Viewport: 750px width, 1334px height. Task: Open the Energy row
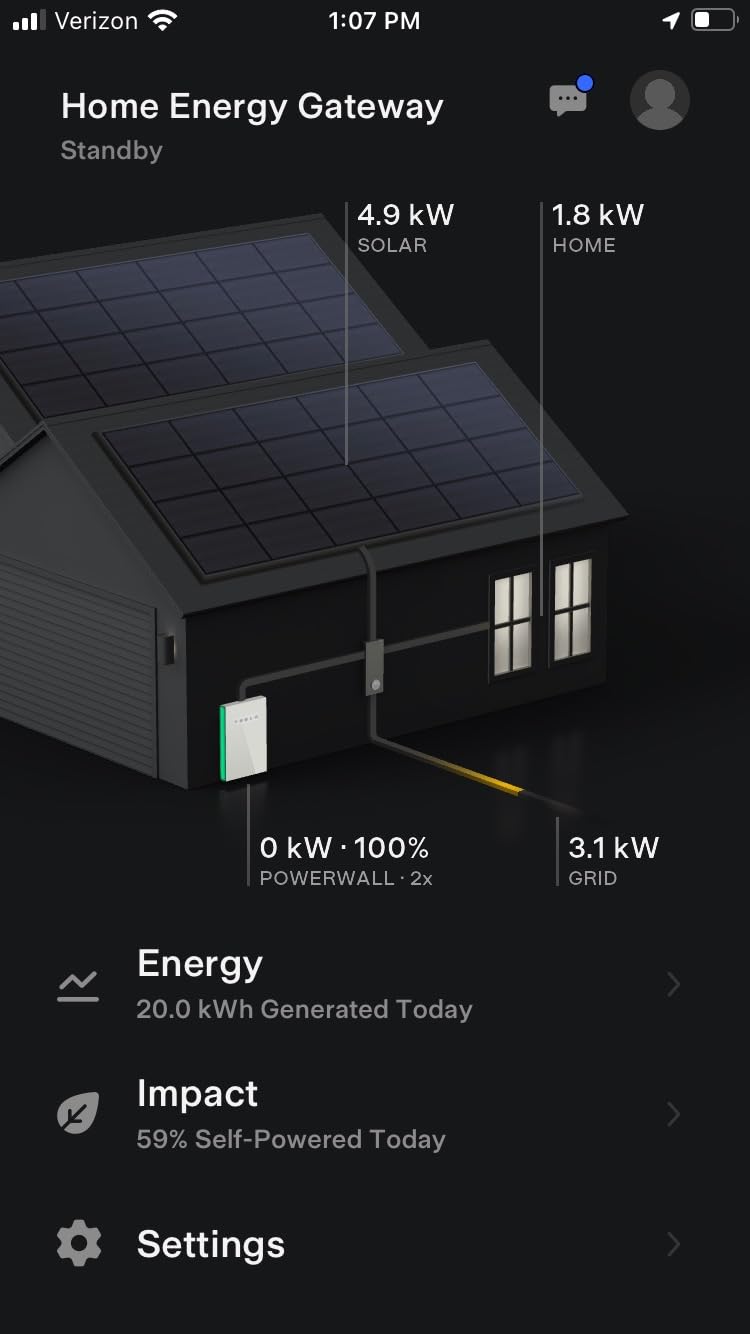pos(375,984)
